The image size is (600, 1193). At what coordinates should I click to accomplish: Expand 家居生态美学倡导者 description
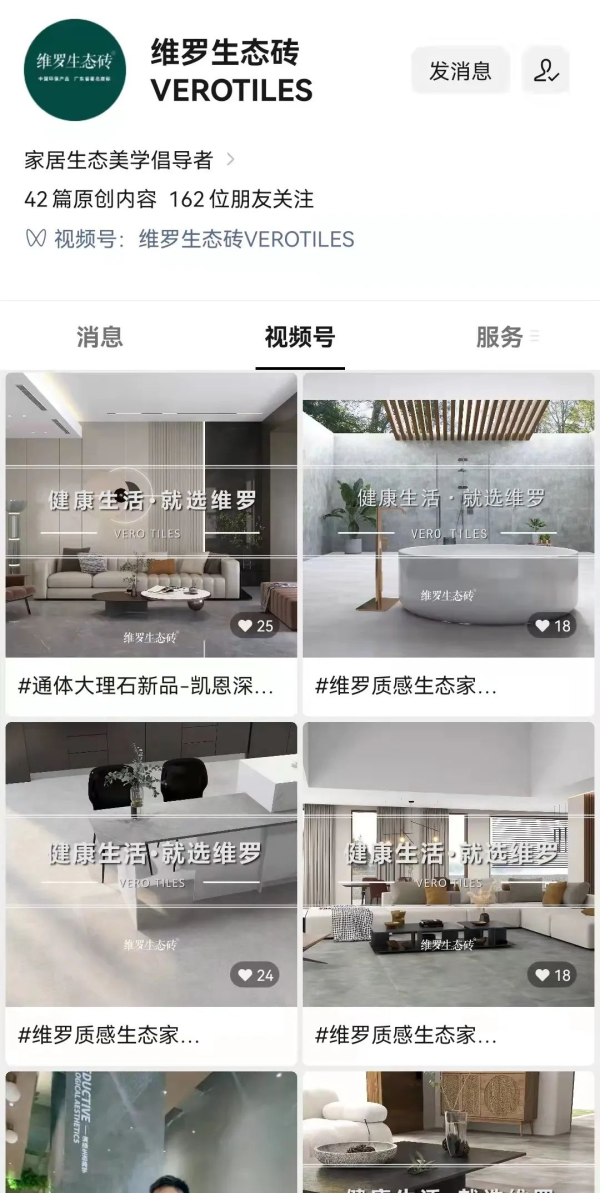click(130, 160)
